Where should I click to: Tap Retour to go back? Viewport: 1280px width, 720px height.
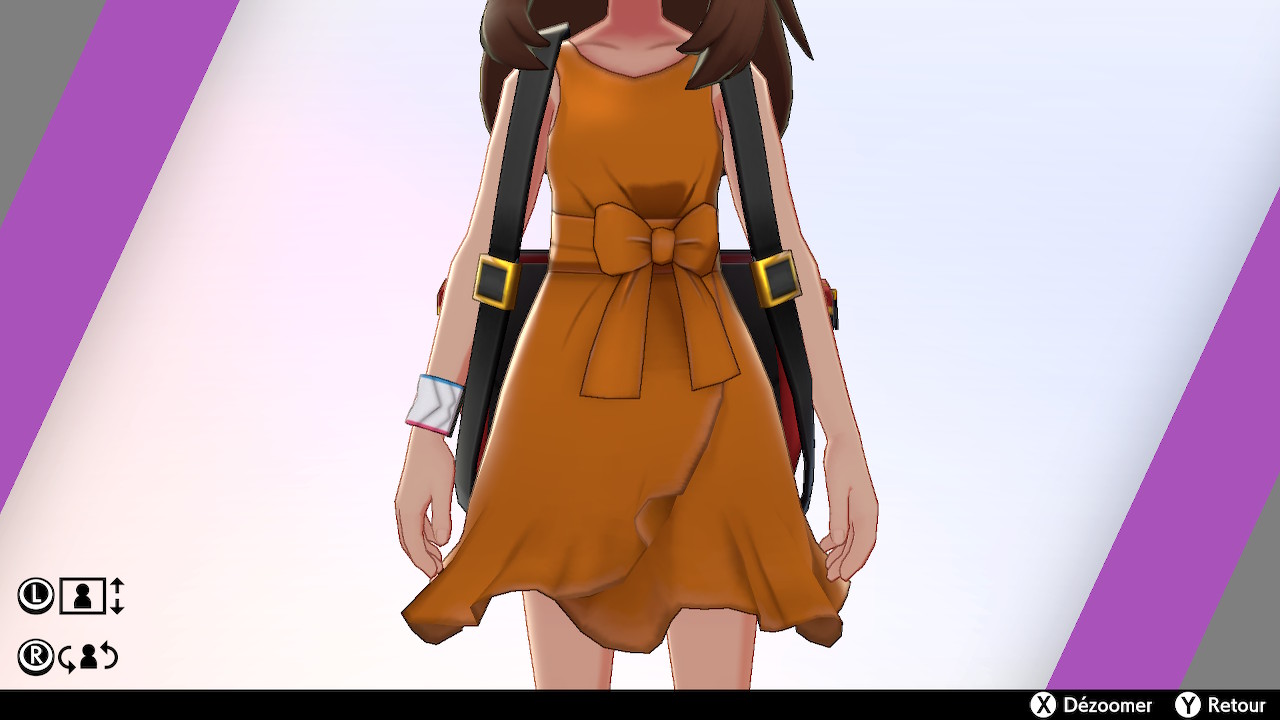point(1221,705)
